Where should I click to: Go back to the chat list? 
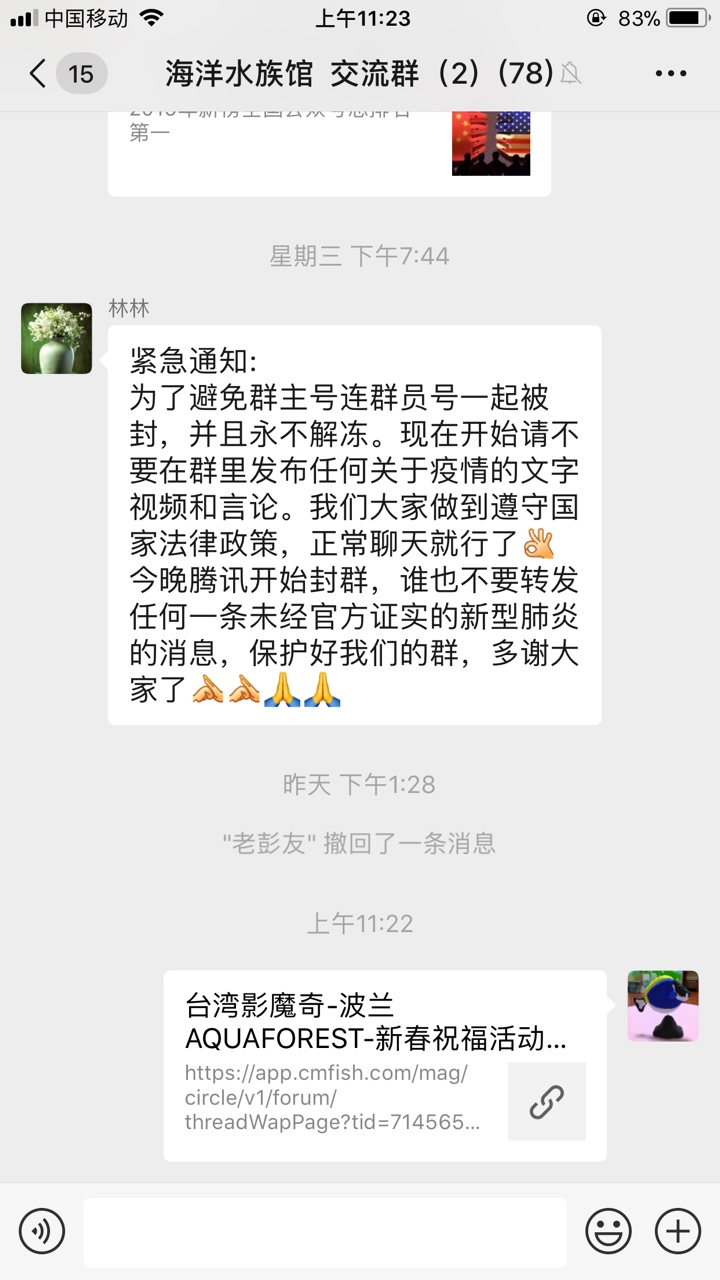[x=40, y=73]
